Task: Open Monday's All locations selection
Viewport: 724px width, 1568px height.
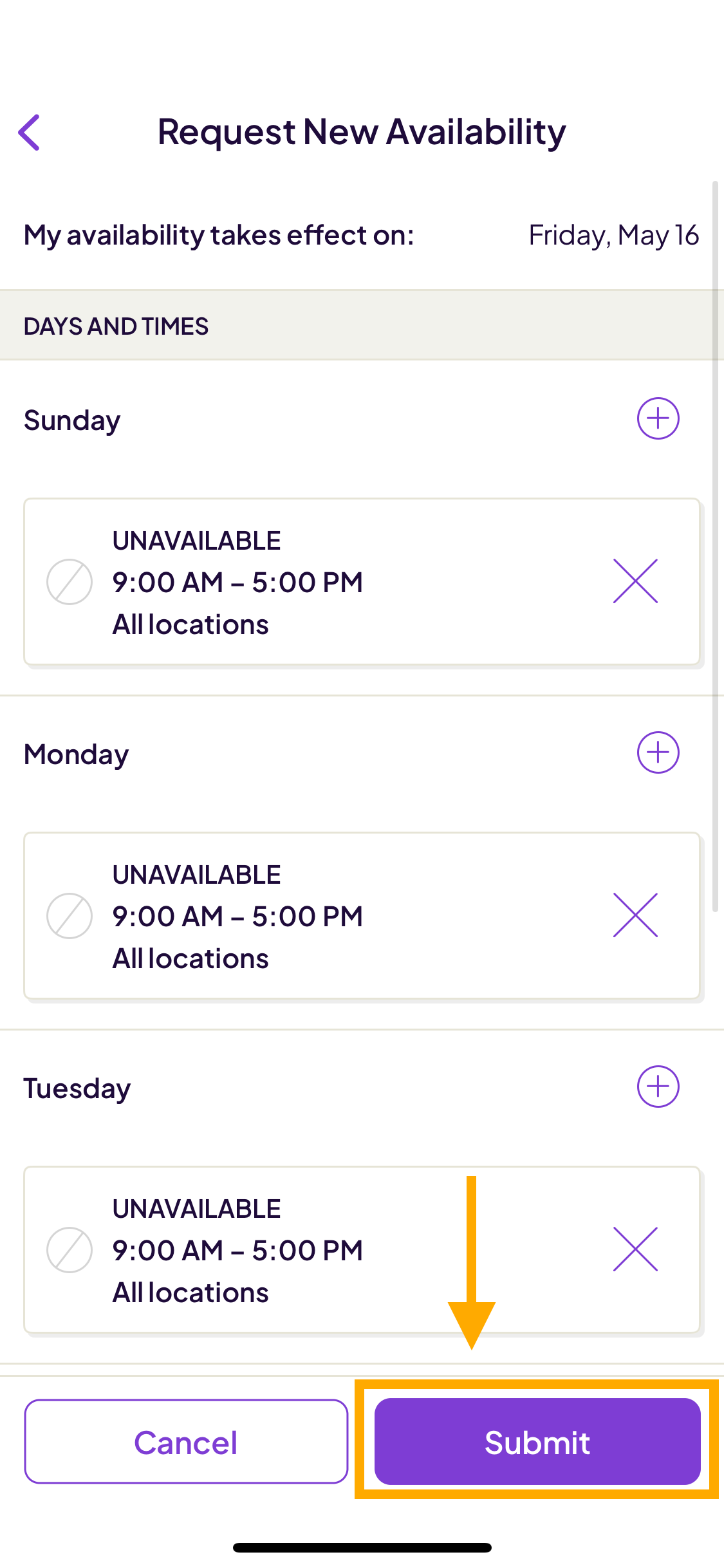Action: click(x=190, y=958)
